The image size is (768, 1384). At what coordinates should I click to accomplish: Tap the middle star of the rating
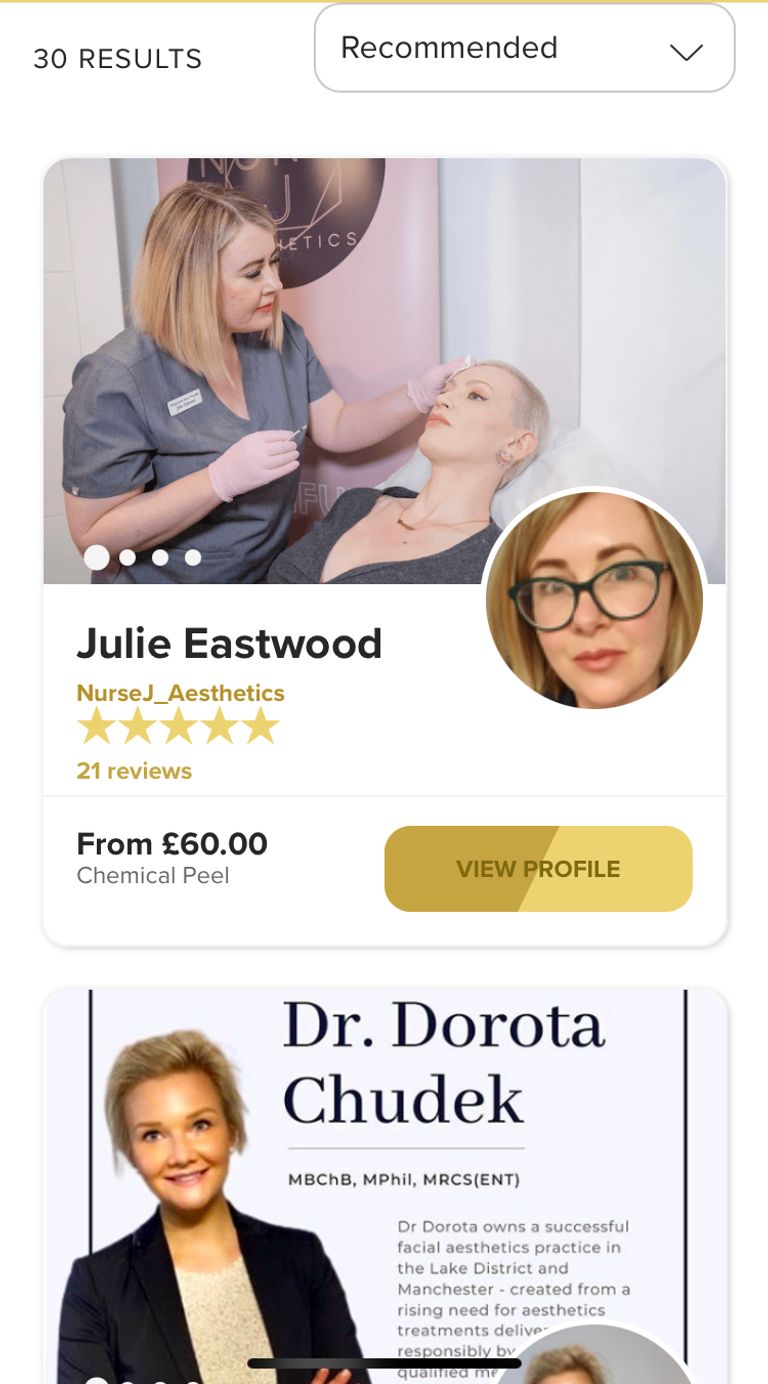[x=177, y=726]
